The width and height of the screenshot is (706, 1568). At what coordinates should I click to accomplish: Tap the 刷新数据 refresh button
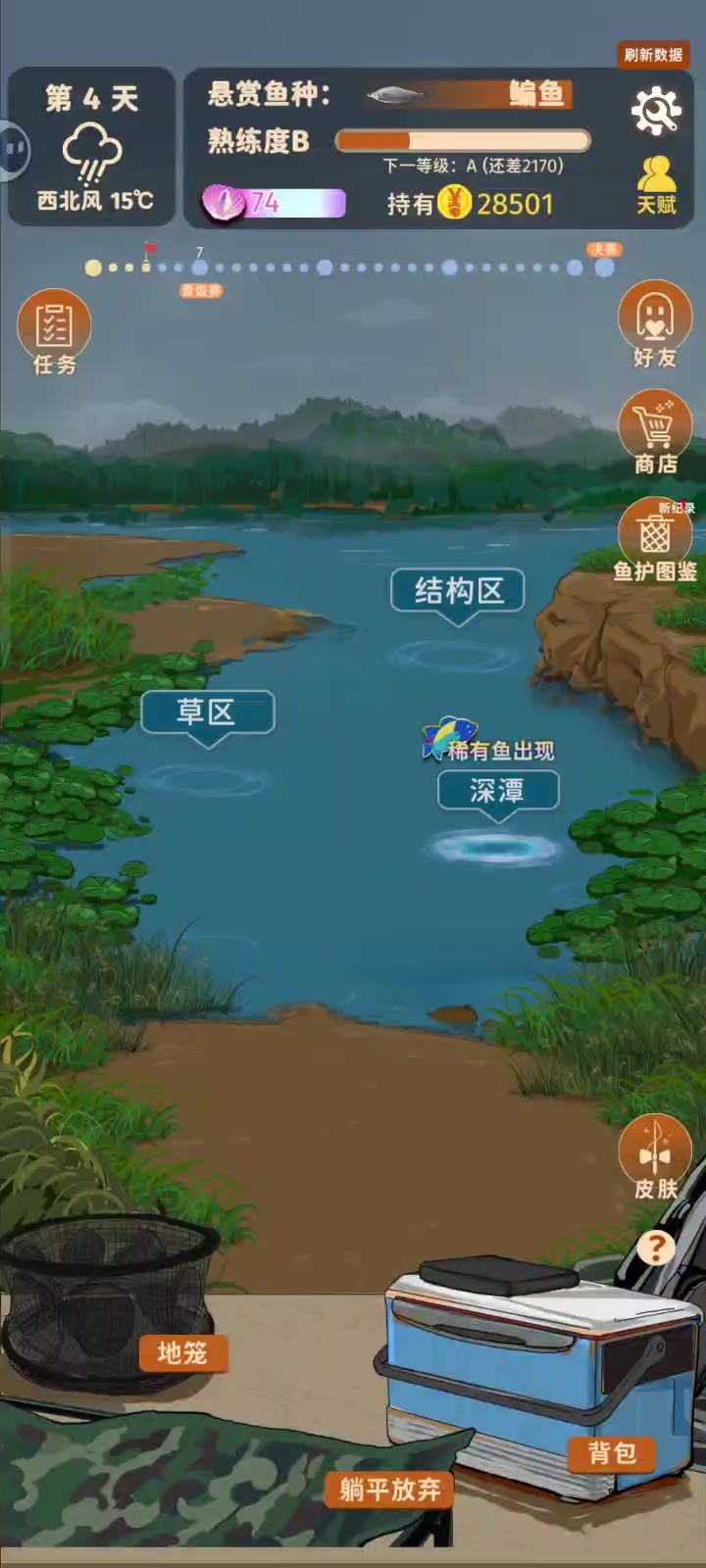[652, 55]
